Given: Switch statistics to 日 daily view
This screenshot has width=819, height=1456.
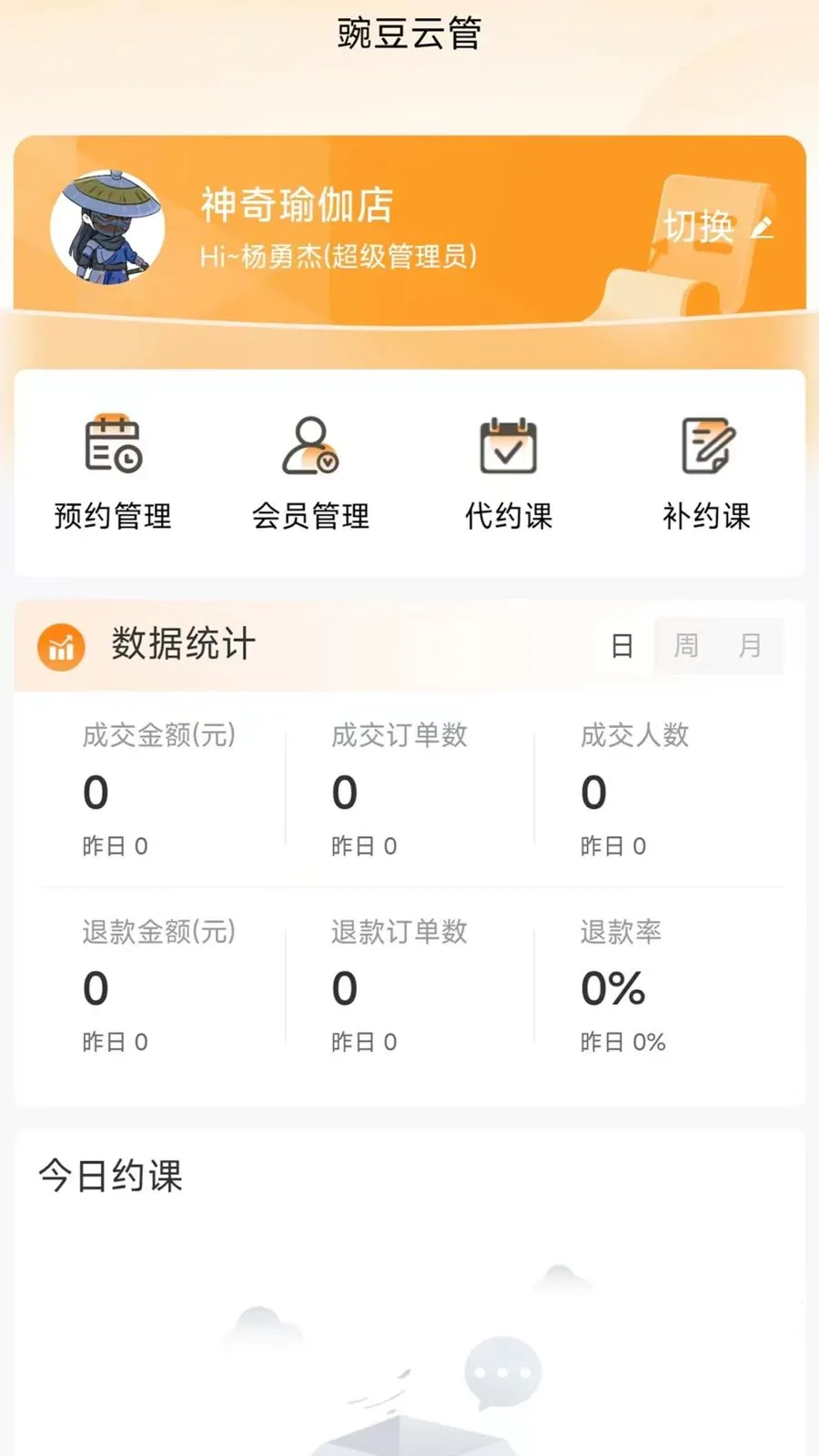Looking at the screenshot, I should tap(622, 646).
